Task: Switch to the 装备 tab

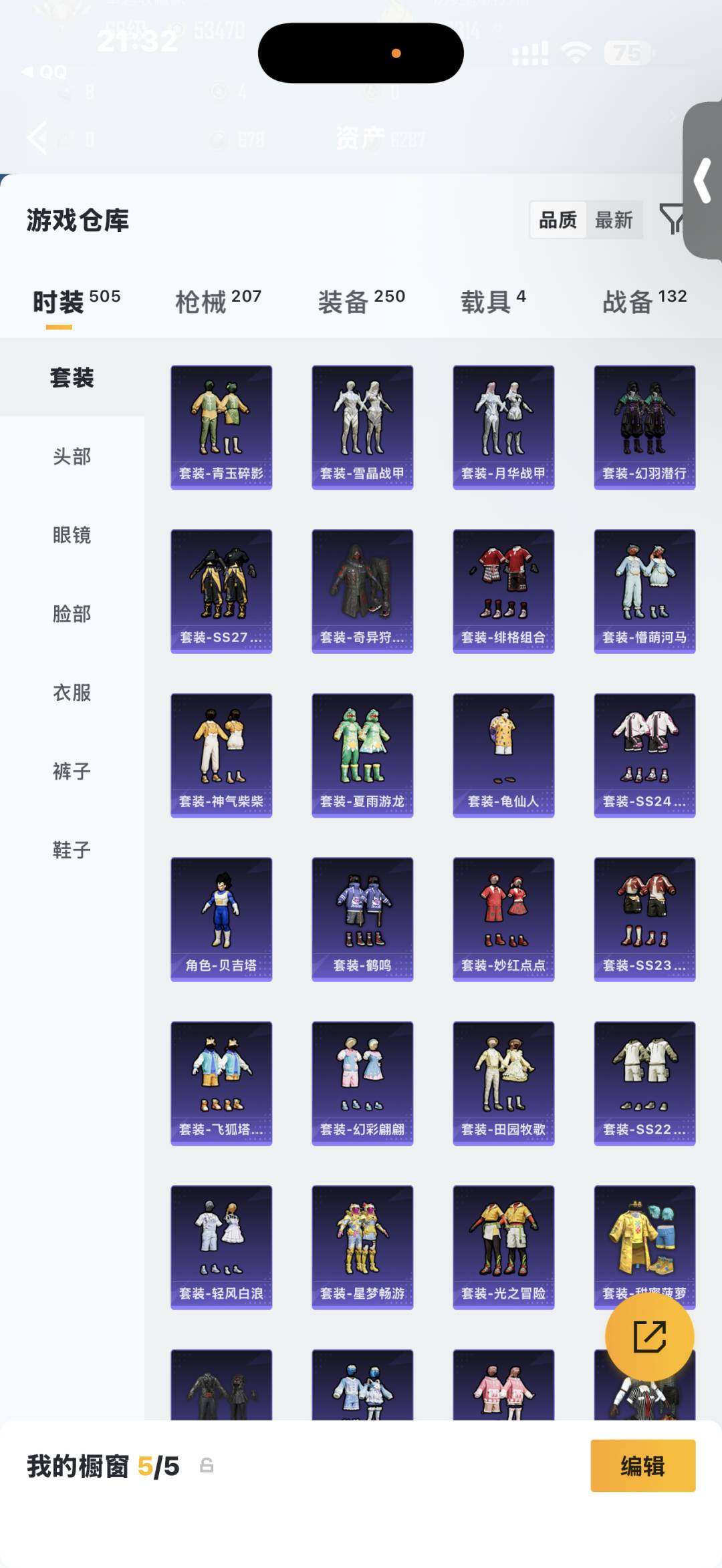Action: pos(361,301)
